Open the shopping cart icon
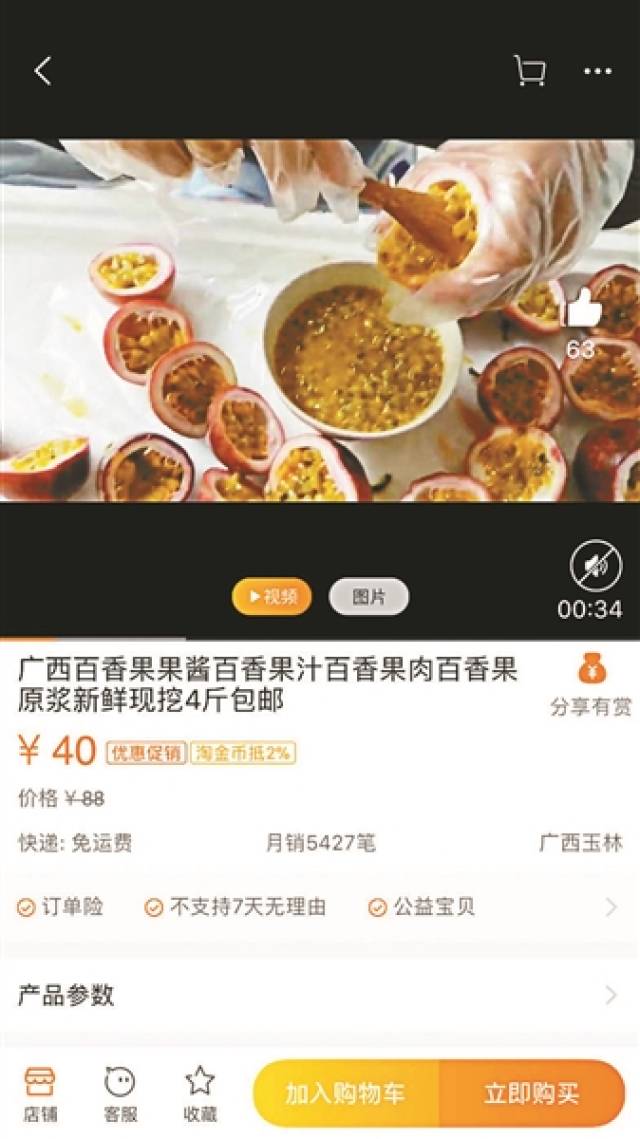The height and width of the screenshot is (1139, 640). pos(529,71)
